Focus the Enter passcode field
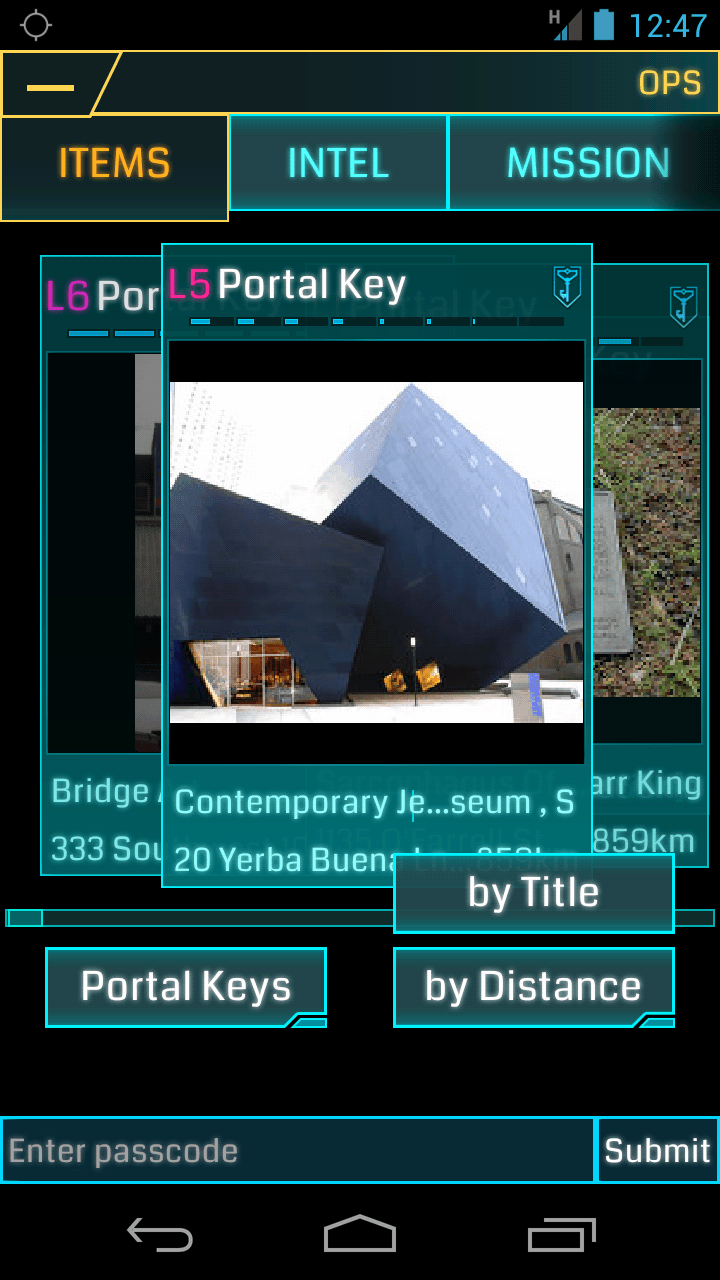The image size is (720, 1280). 298,1150
